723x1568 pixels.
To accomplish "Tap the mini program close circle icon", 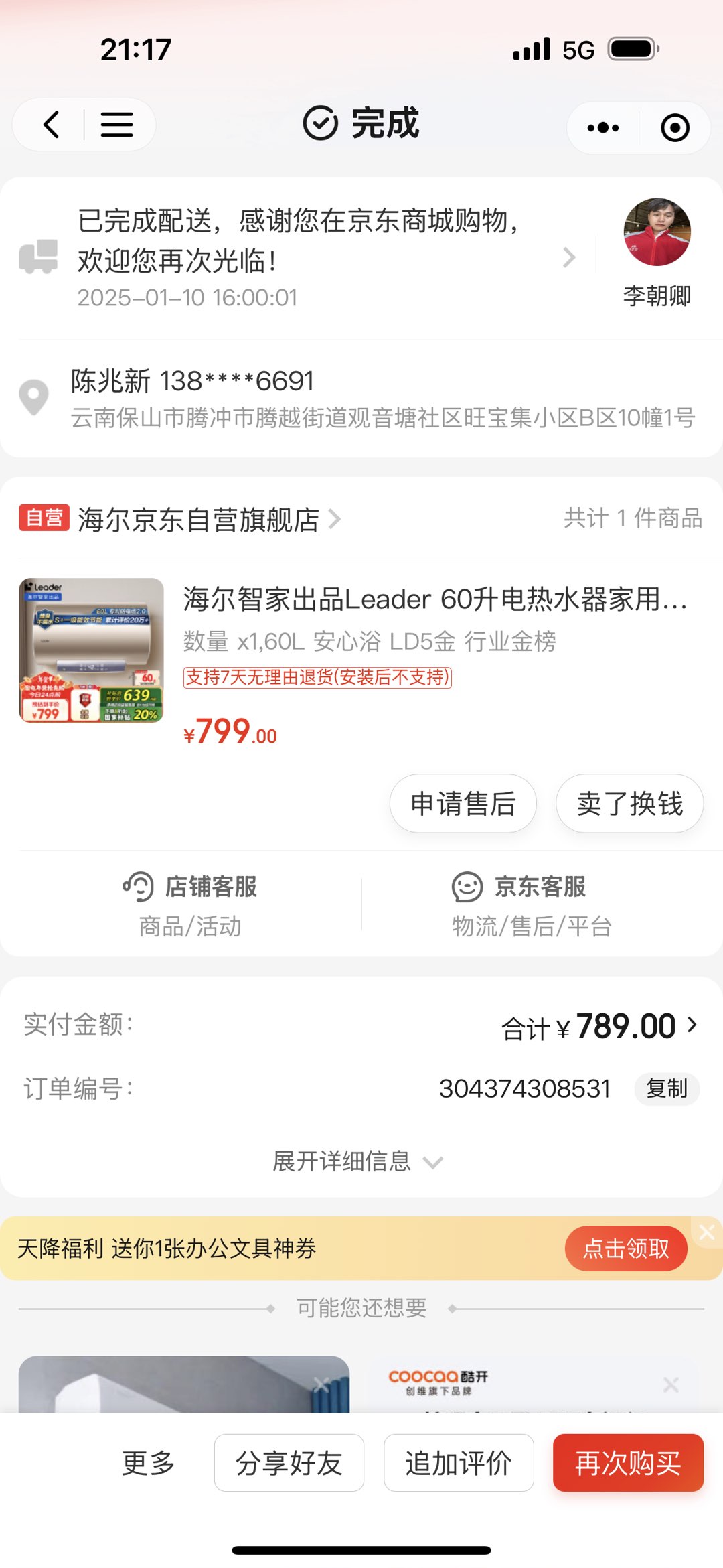I will pos(675,127).
